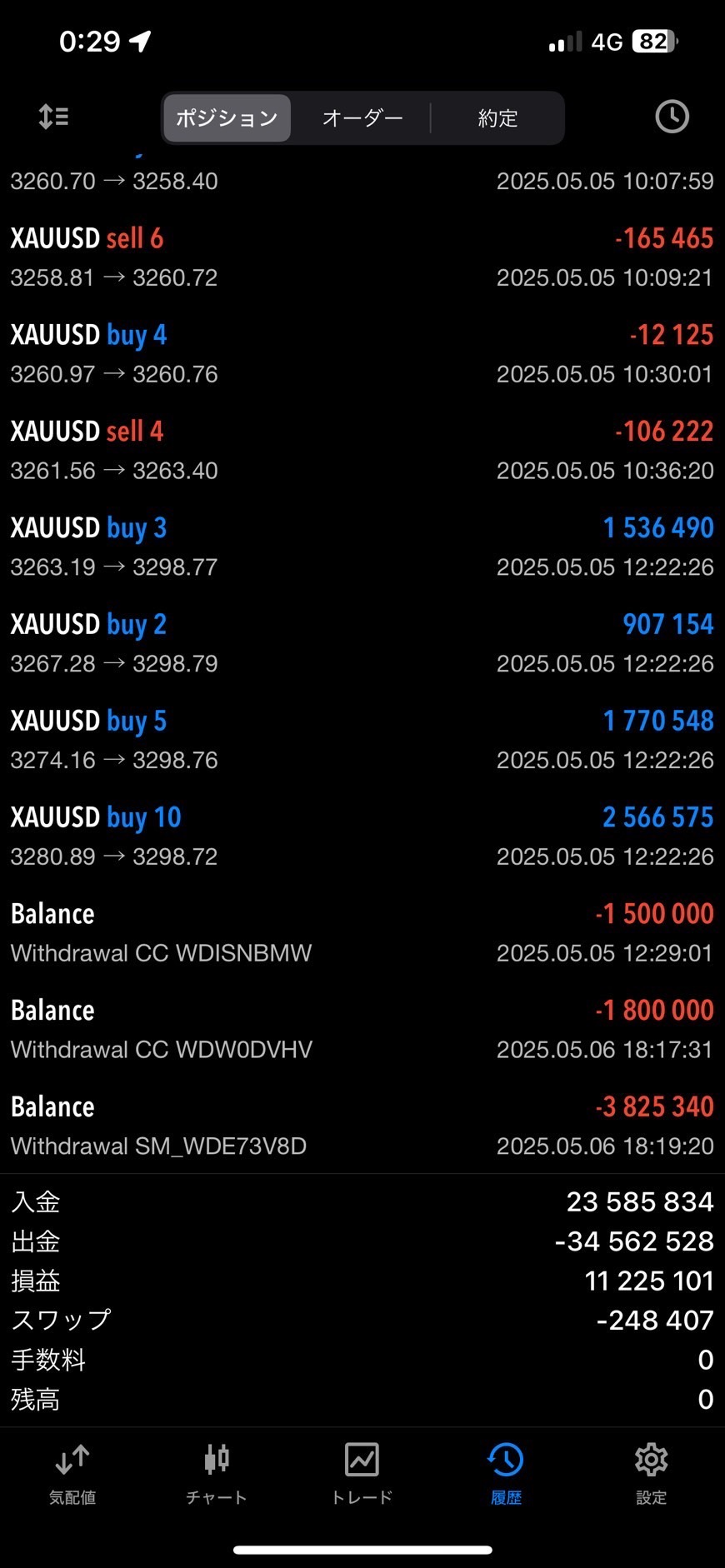This screenshot has width=725, height=1568.
Task: Open the 設定 tab
Action: click(651, 1475)
